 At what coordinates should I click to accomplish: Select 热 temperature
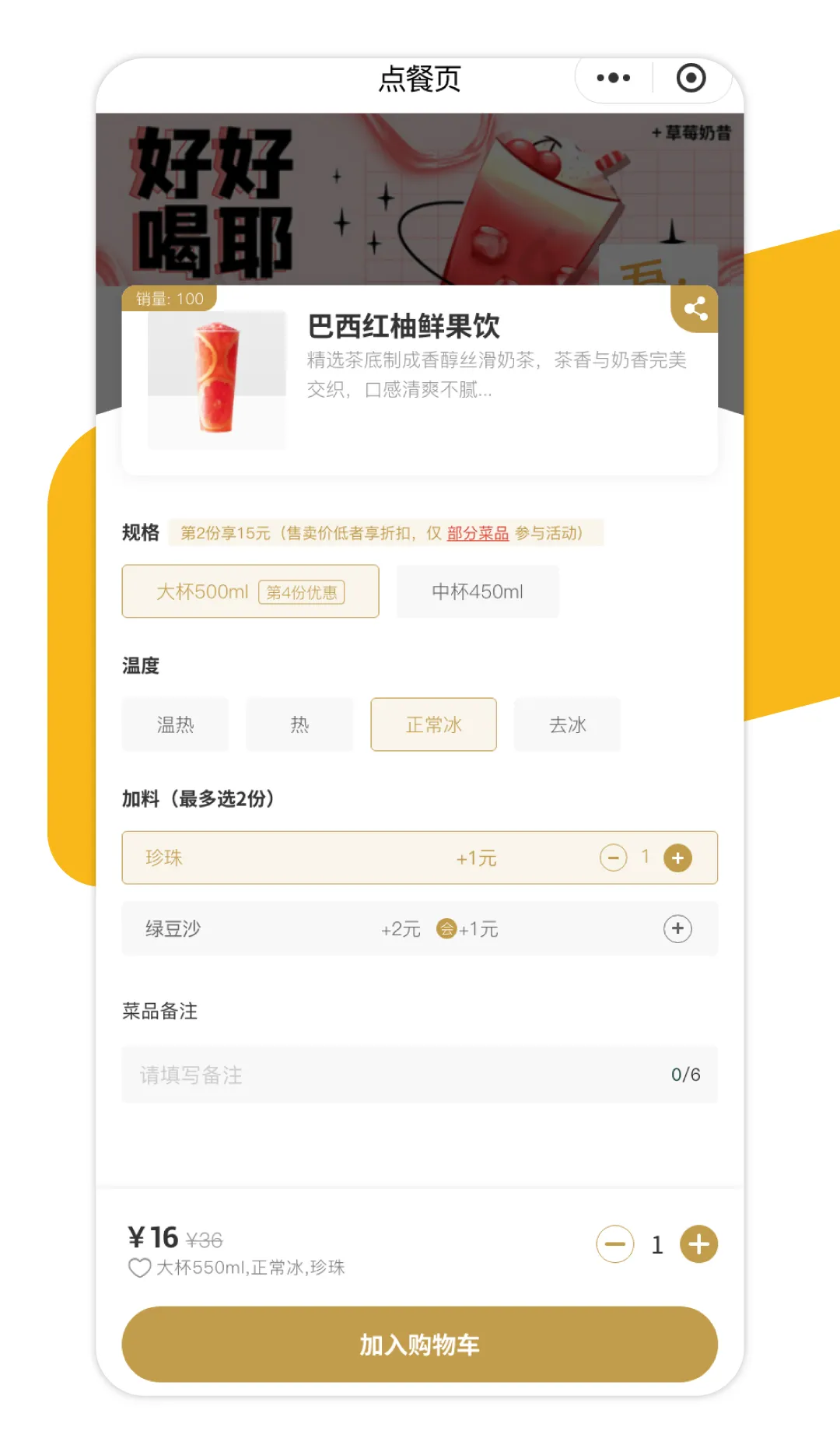pos(299,724)
